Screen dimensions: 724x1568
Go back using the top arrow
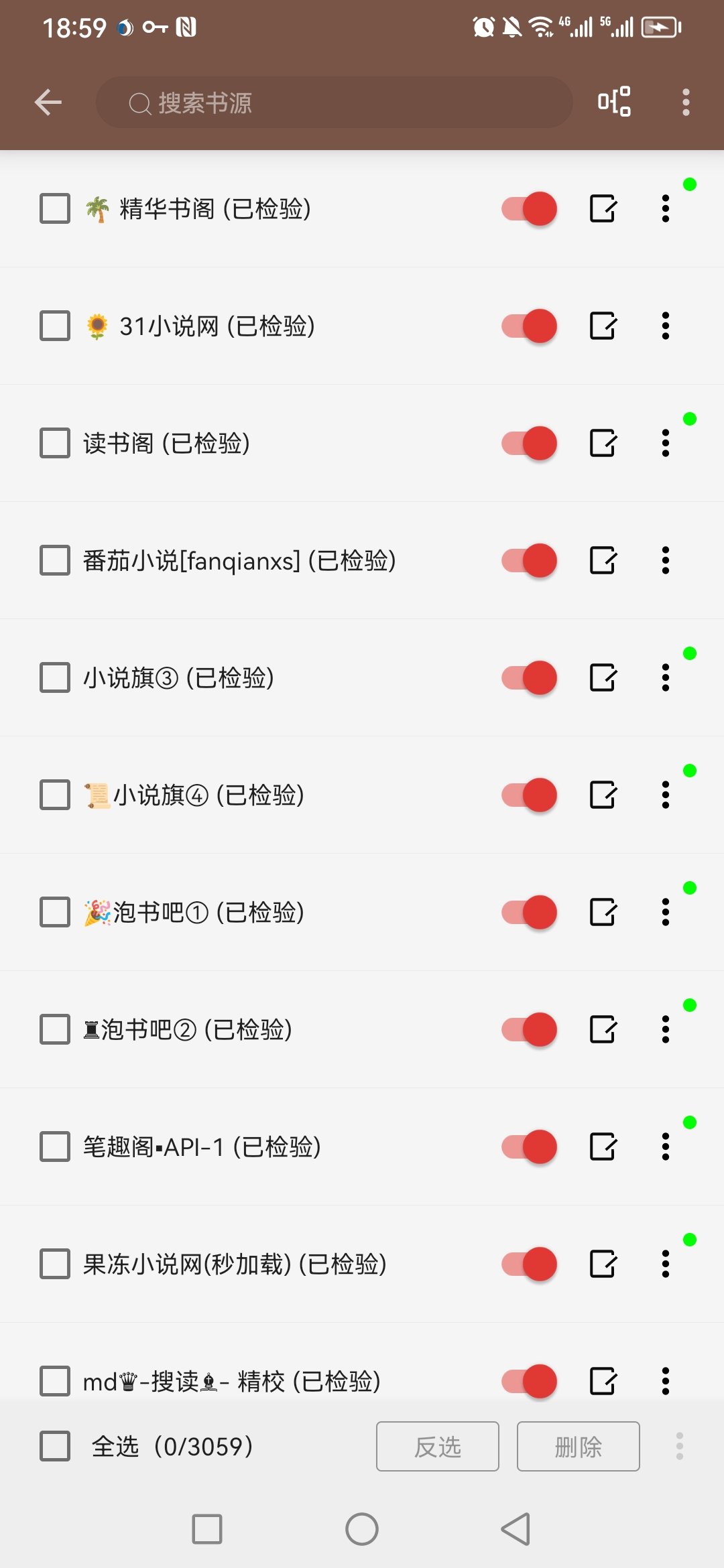(x=48, y=103)
